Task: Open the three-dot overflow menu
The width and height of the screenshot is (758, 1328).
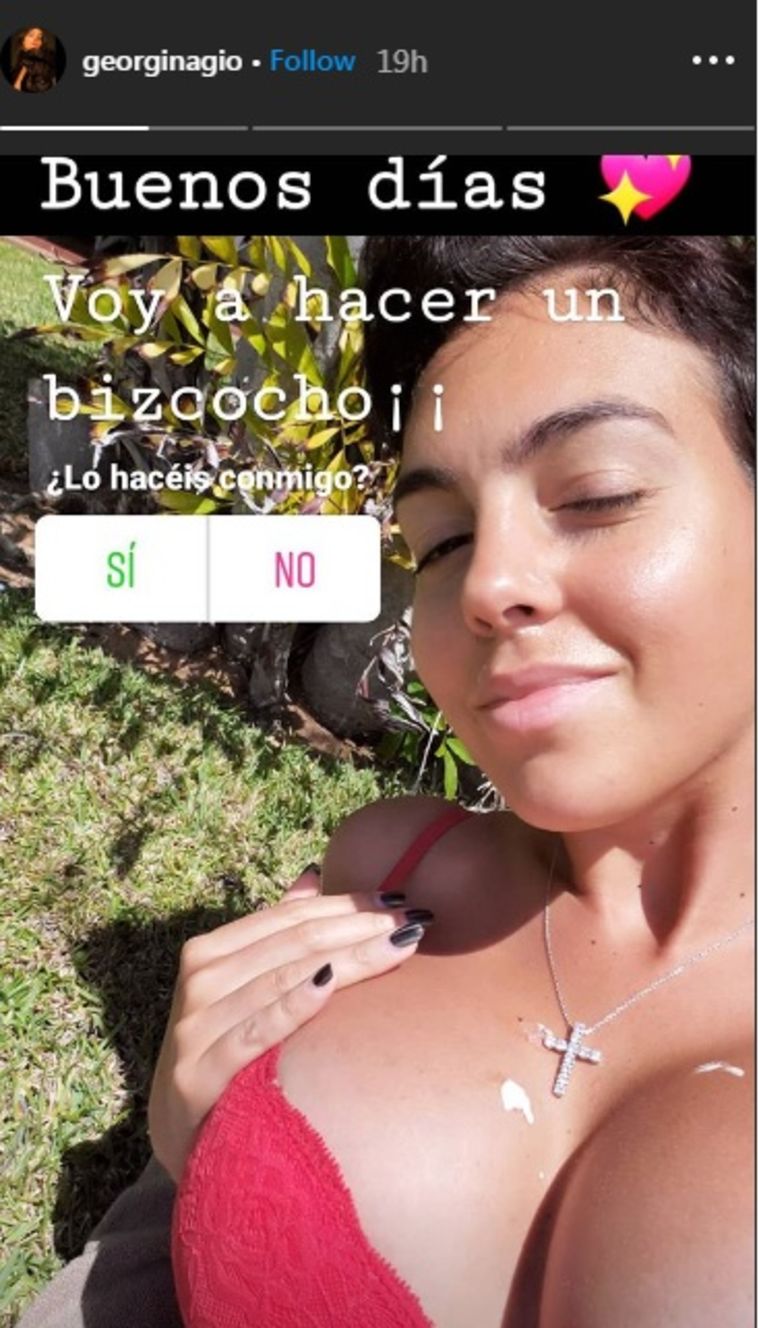Action: (712, 61)
